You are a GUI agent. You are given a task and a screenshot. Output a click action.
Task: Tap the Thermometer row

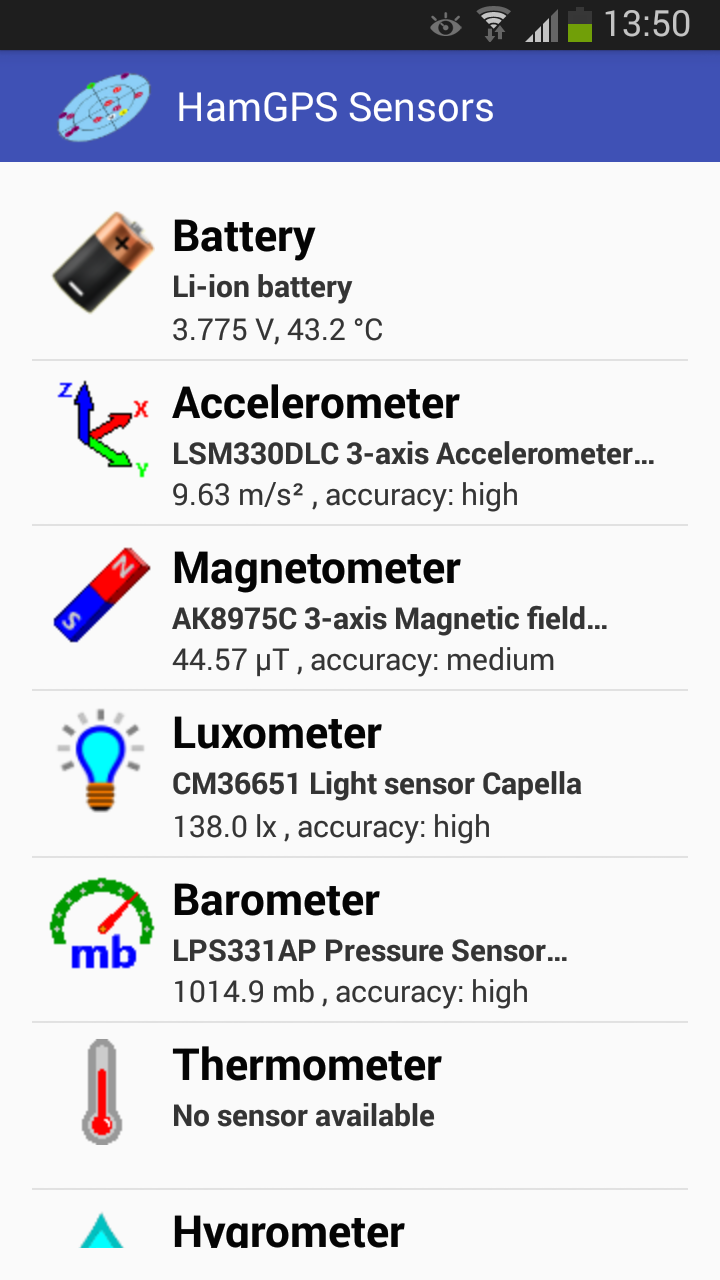coord(360,1106)
